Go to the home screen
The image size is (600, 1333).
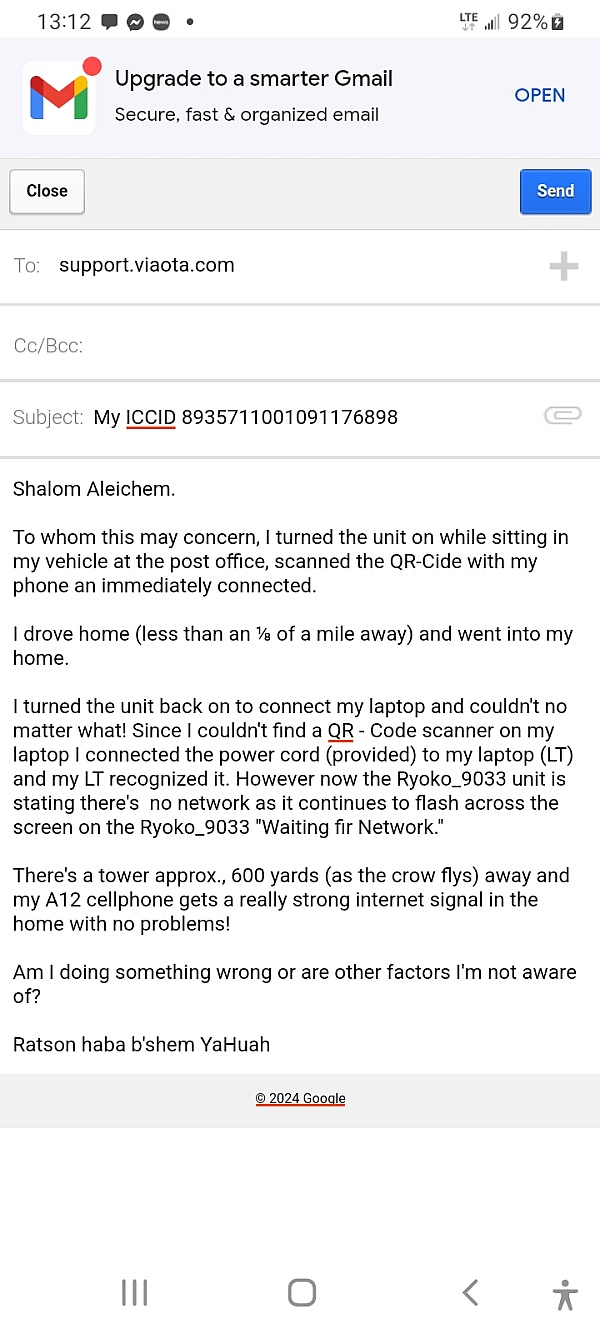(x=301, y=1292)
